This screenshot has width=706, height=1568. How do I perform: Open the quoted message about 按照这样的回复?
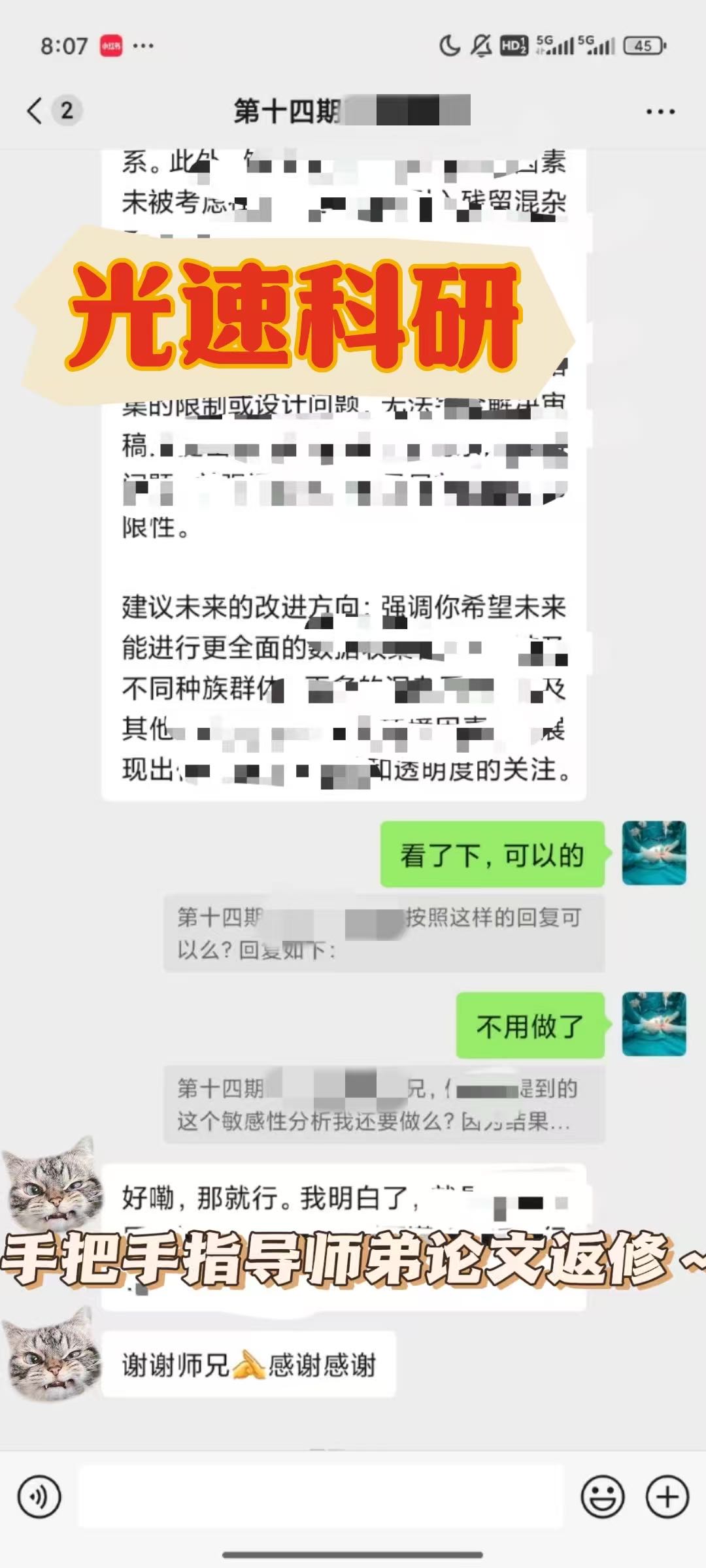tap(384, 933)
